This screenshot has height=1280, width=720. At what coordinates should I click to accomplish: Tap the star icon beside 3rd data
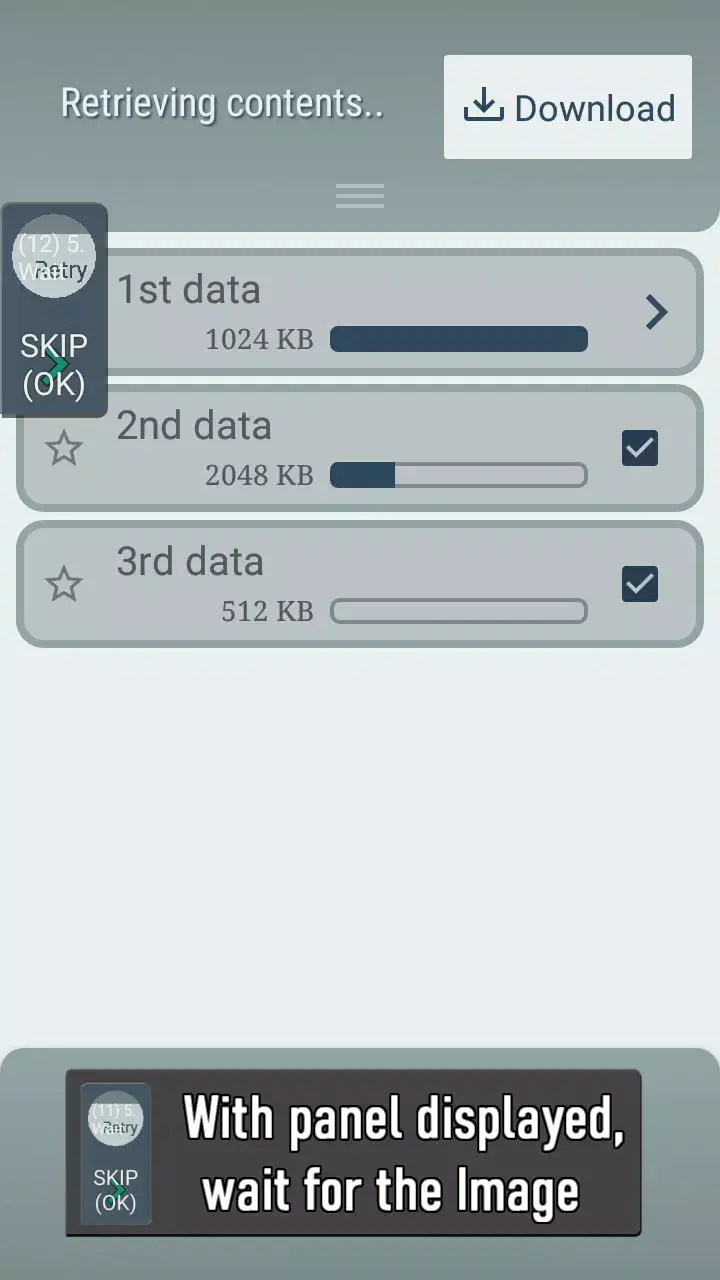tap(64, 583)
